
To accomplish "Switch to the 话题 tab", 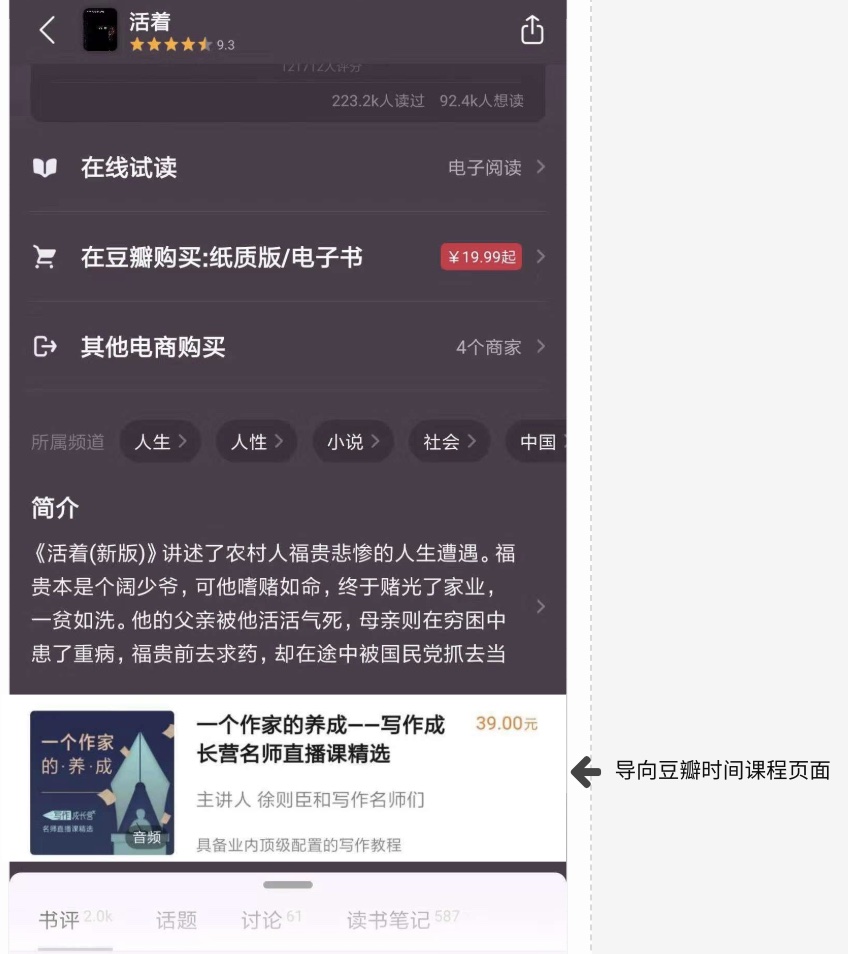I will (176, 920).
